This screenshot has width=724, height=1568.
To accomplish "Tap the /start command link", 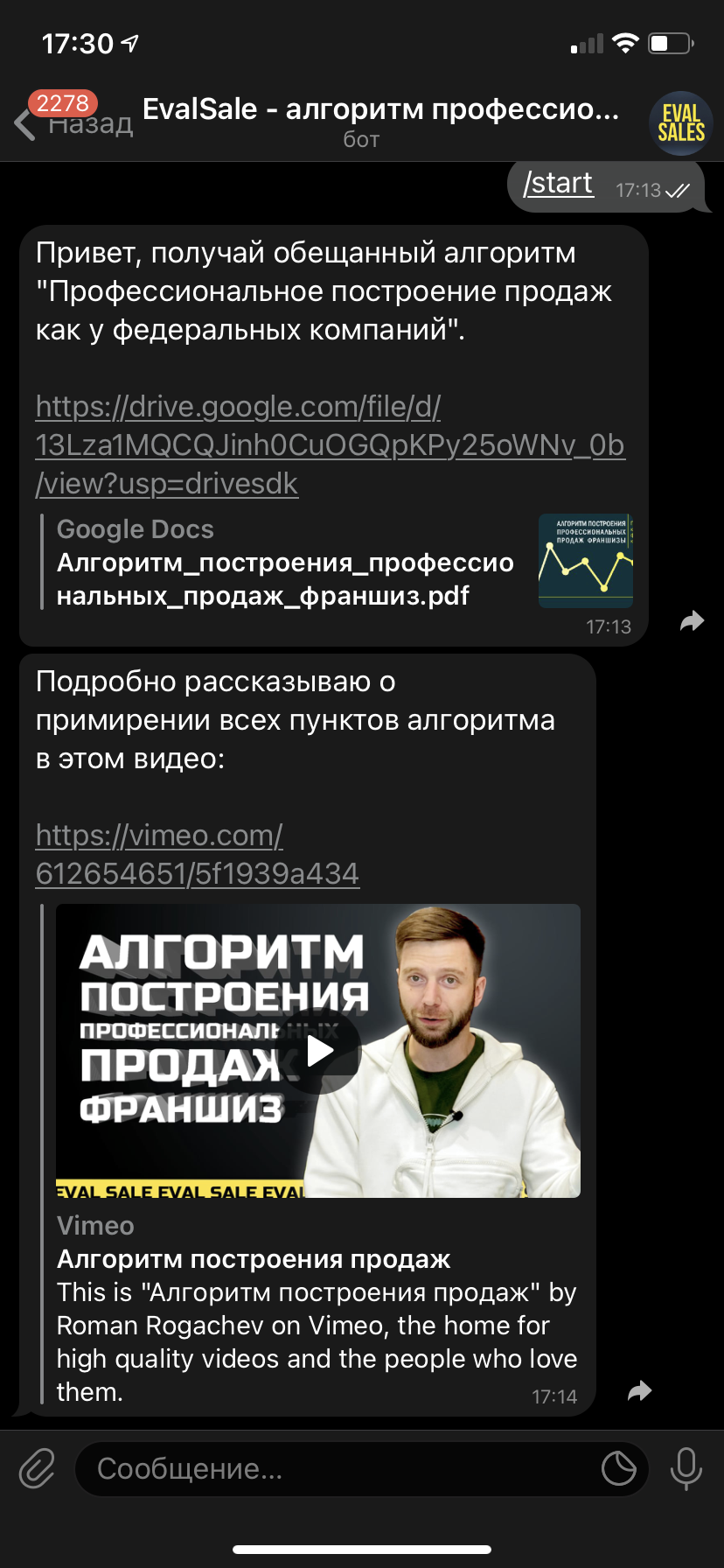I will pos(558,184).
